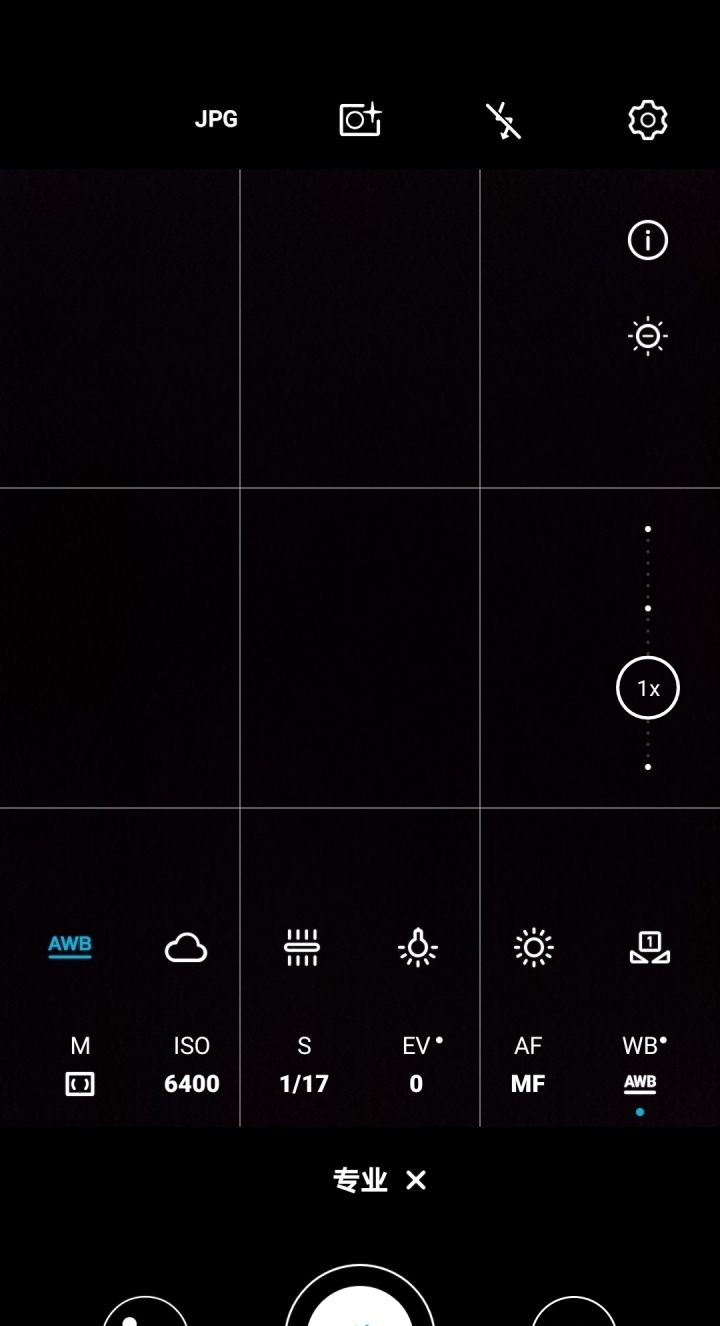The image size is (720, 1326).
Task: Select the fluorescent white balance preset
Action: coord(303,948)
